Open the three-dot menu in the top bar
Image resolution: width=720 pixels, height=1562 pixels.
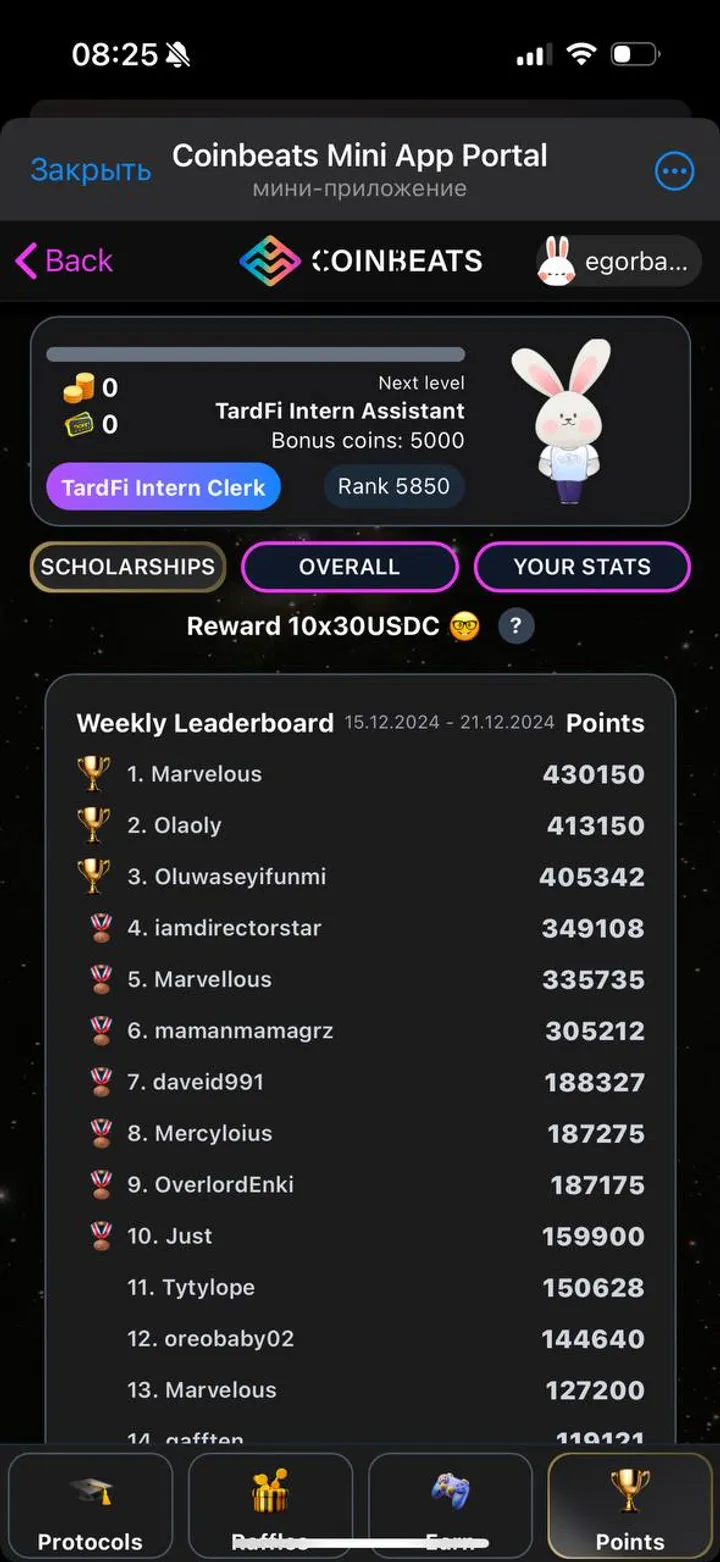pyautogui.click(x=674, y=170)
